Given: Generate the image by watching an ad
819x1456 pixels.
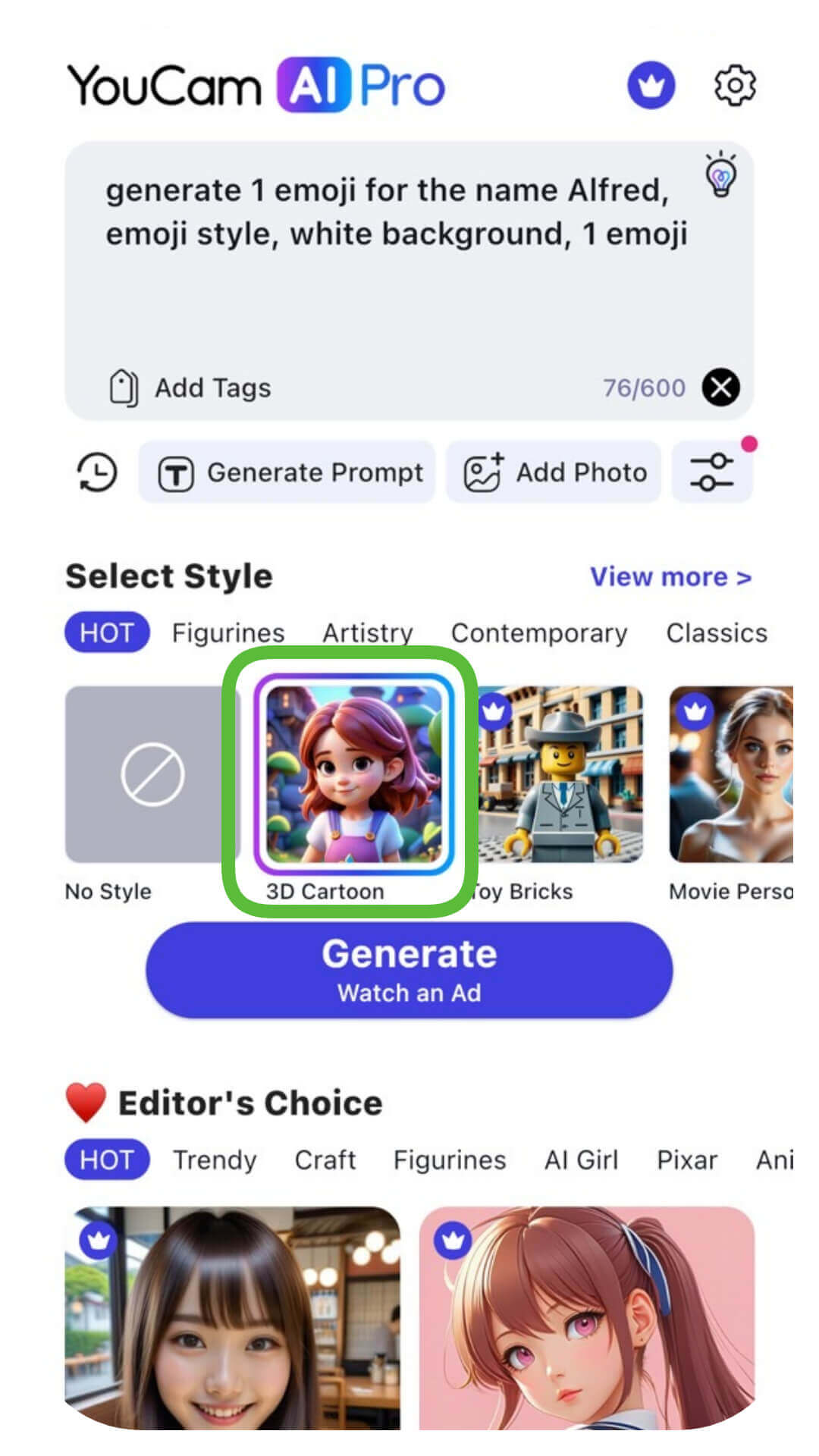Looking at the screenshot, I should 409,970.
